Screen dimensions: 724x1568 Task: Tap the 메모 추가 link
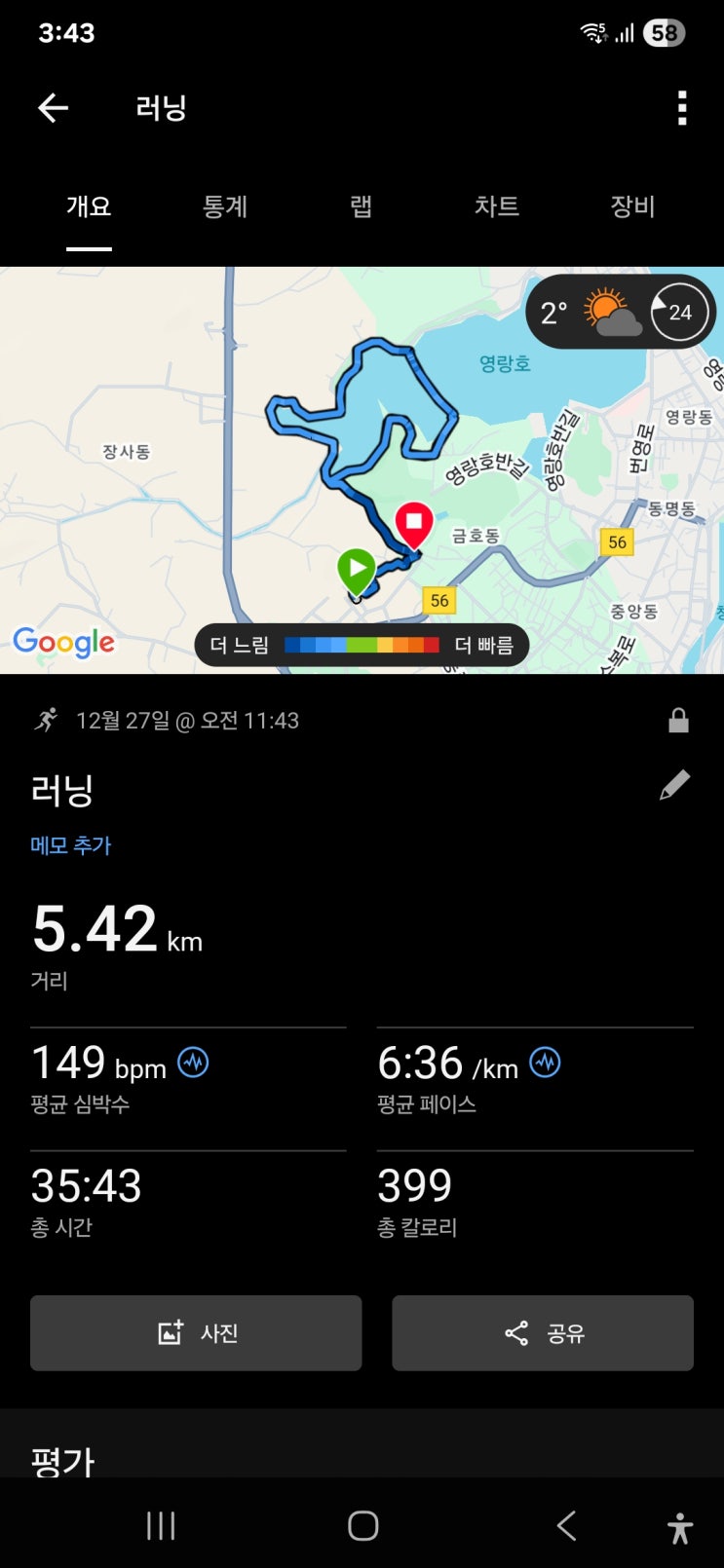(x=71, y=845)
